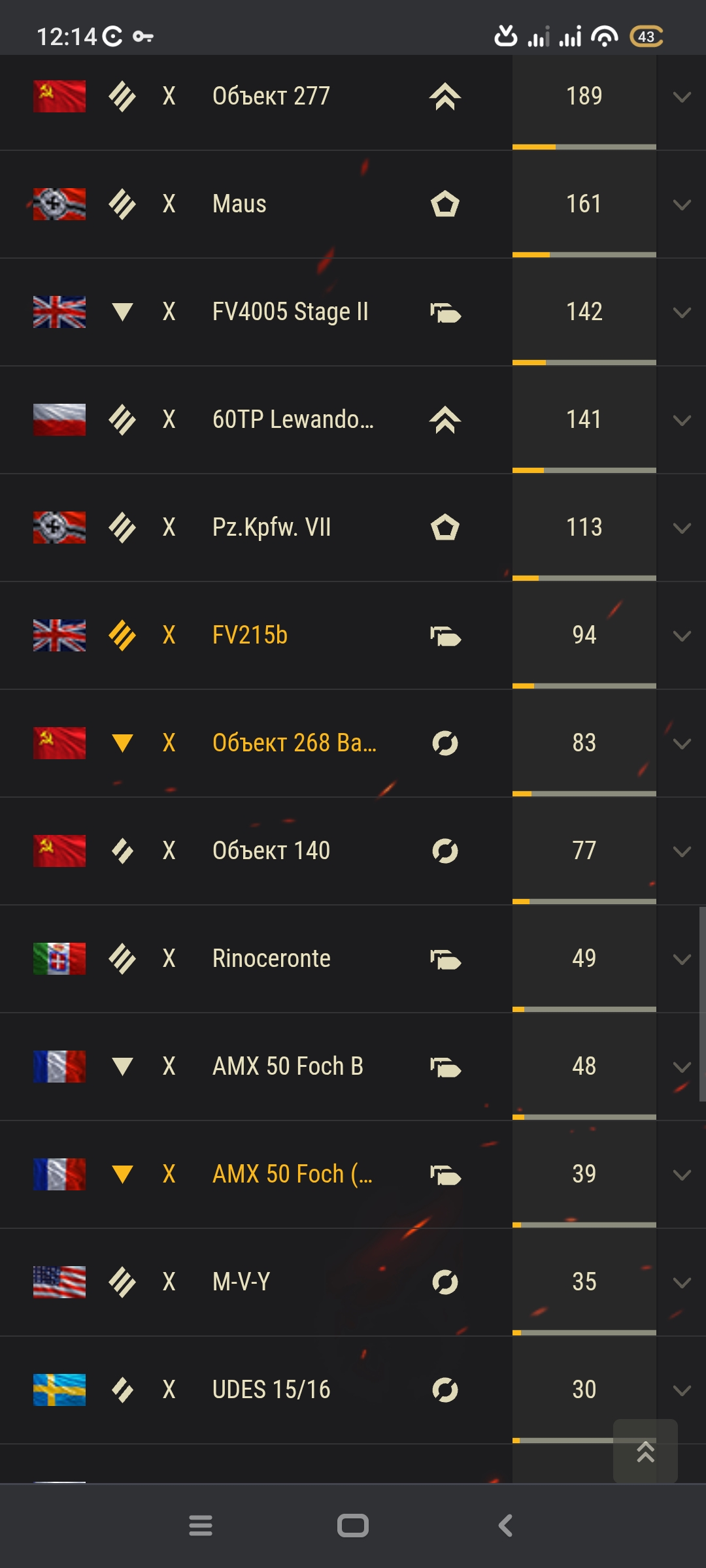Expand the Maus row details
Image resolution: width=706 pixels, height=1568 pixels.
pyautogui.click(x=681, y=205)
